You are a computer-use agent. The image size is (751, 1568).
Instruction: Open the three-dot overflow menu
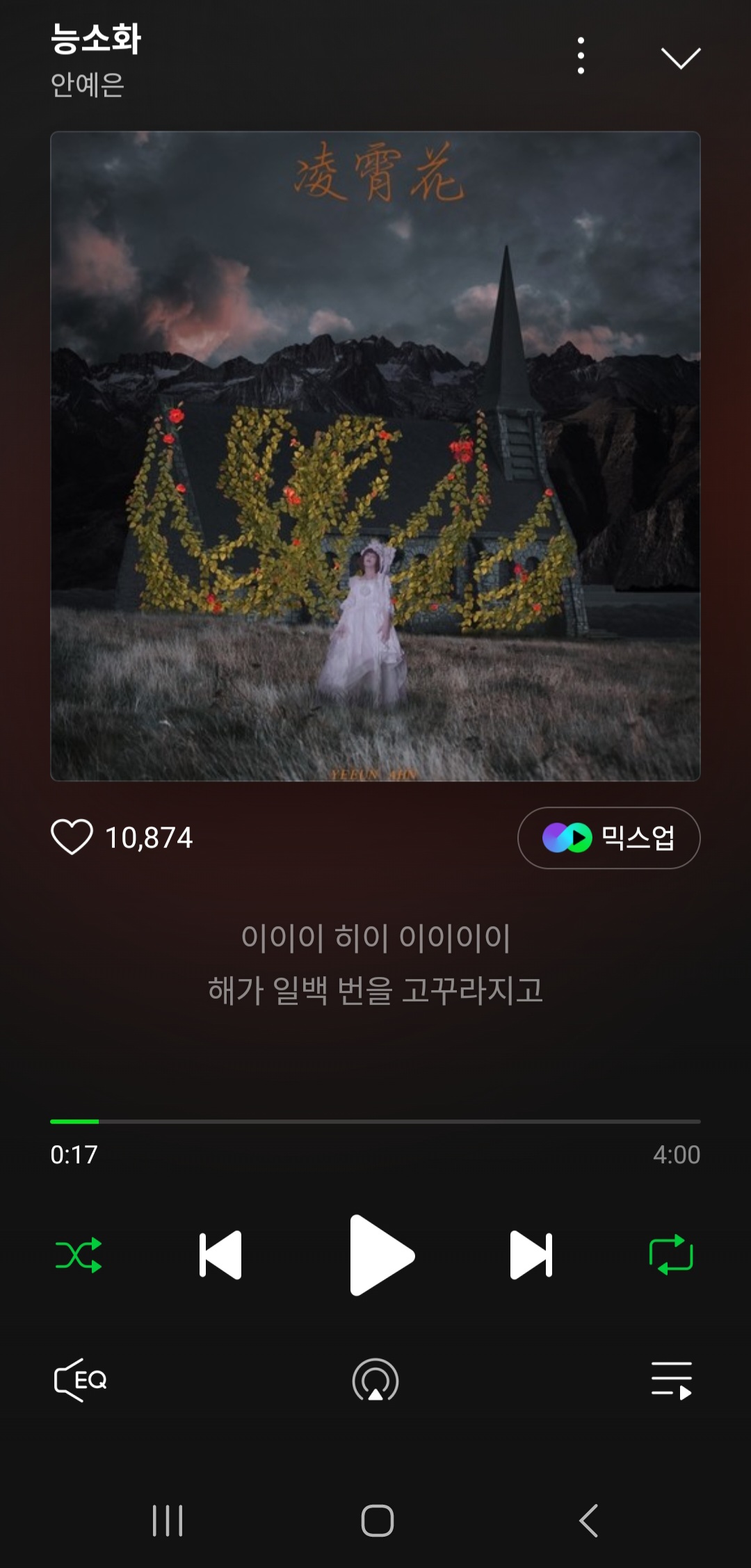(581, 56)
